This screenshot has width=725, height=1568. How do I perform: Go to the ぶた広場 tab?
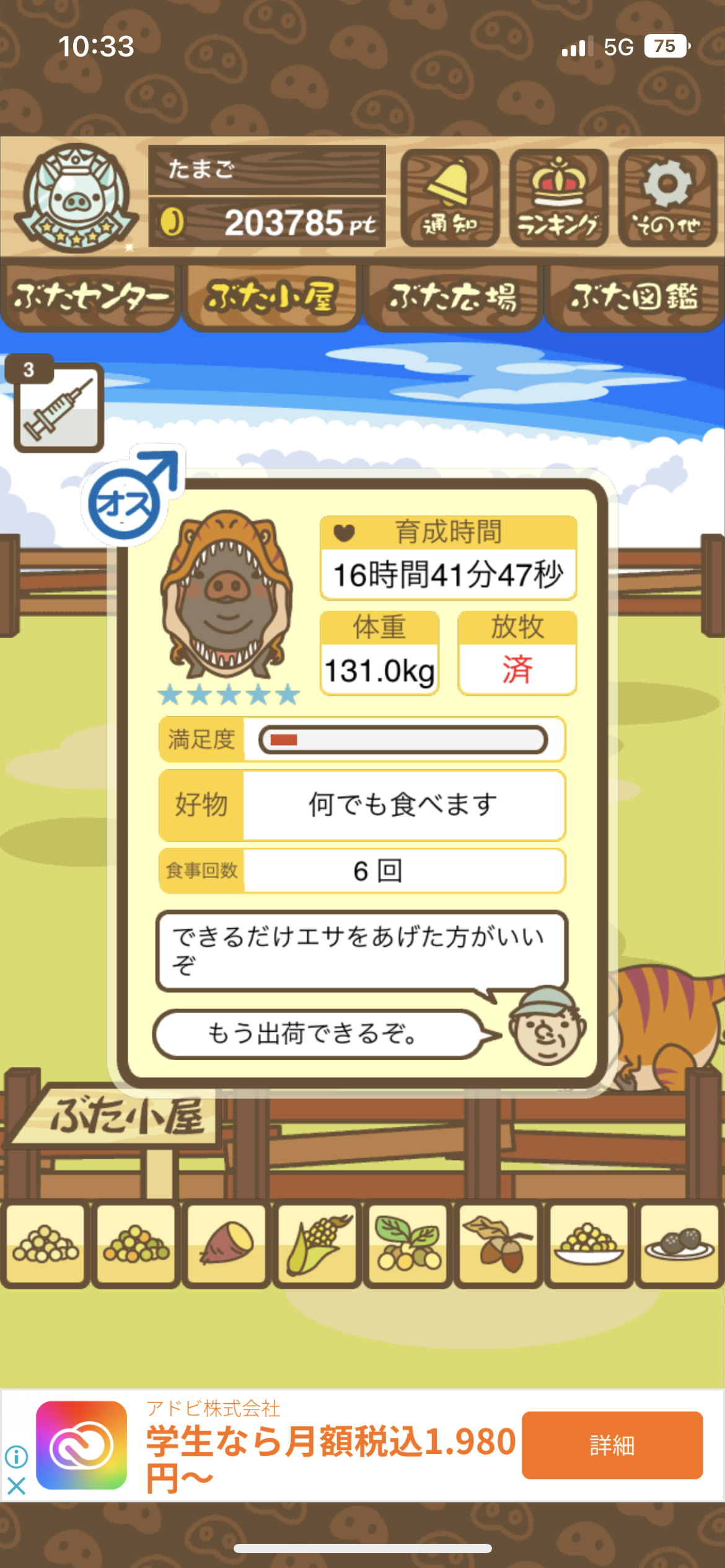(453, 297)
